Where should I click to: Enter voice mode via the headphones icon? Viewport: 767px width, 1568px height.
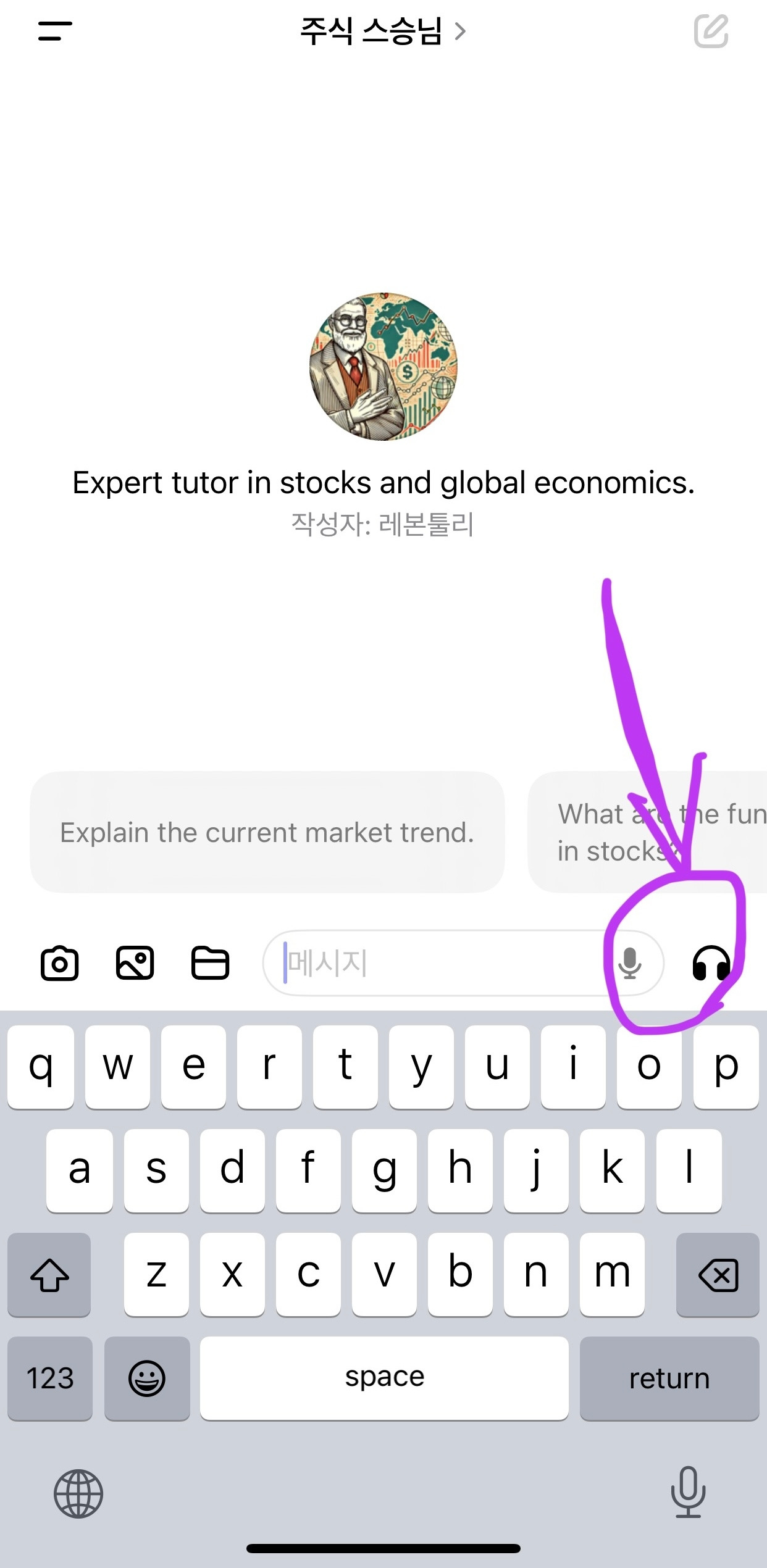click(711, 964)
